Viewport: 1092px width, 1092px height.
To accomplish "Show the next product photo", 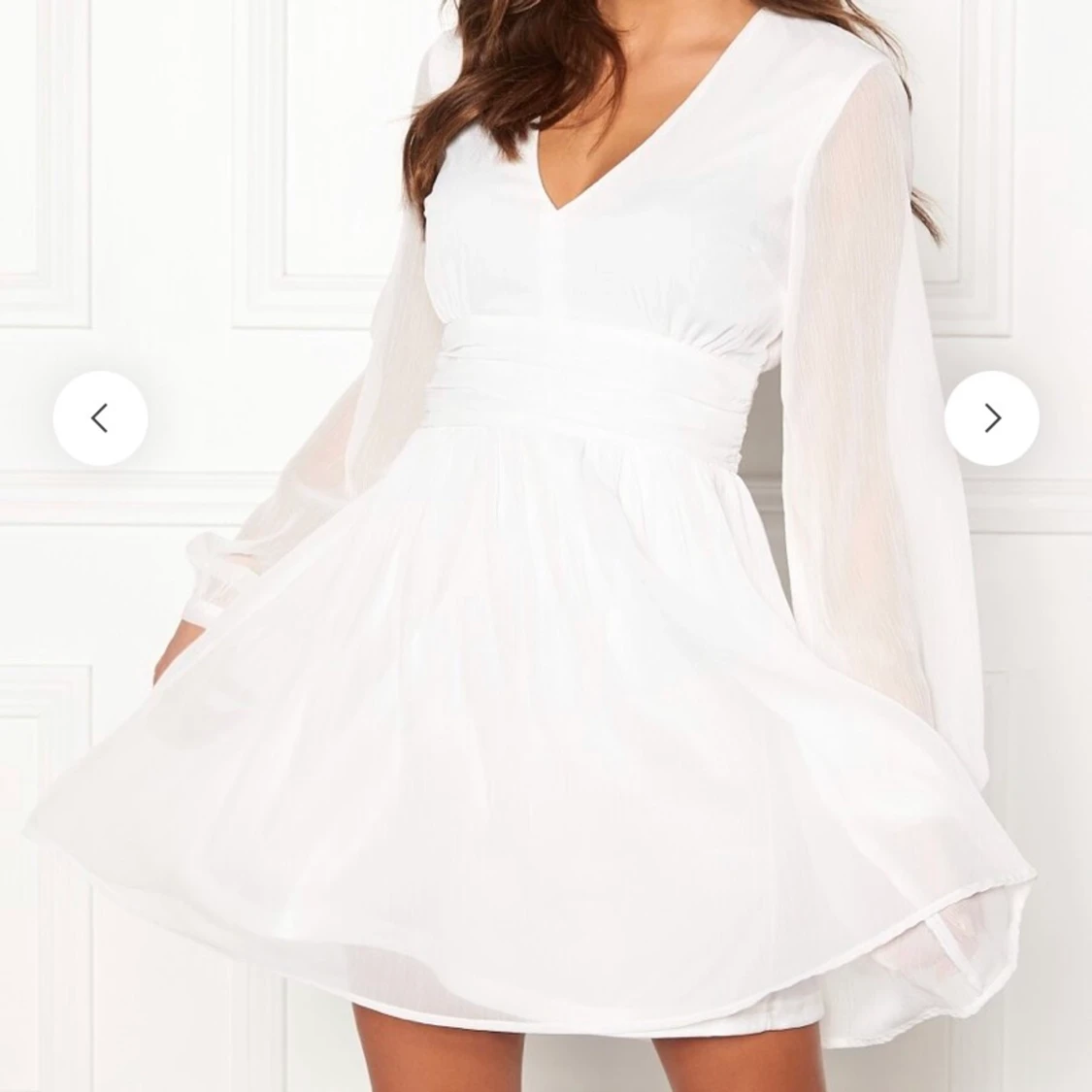I will [991, 417].
